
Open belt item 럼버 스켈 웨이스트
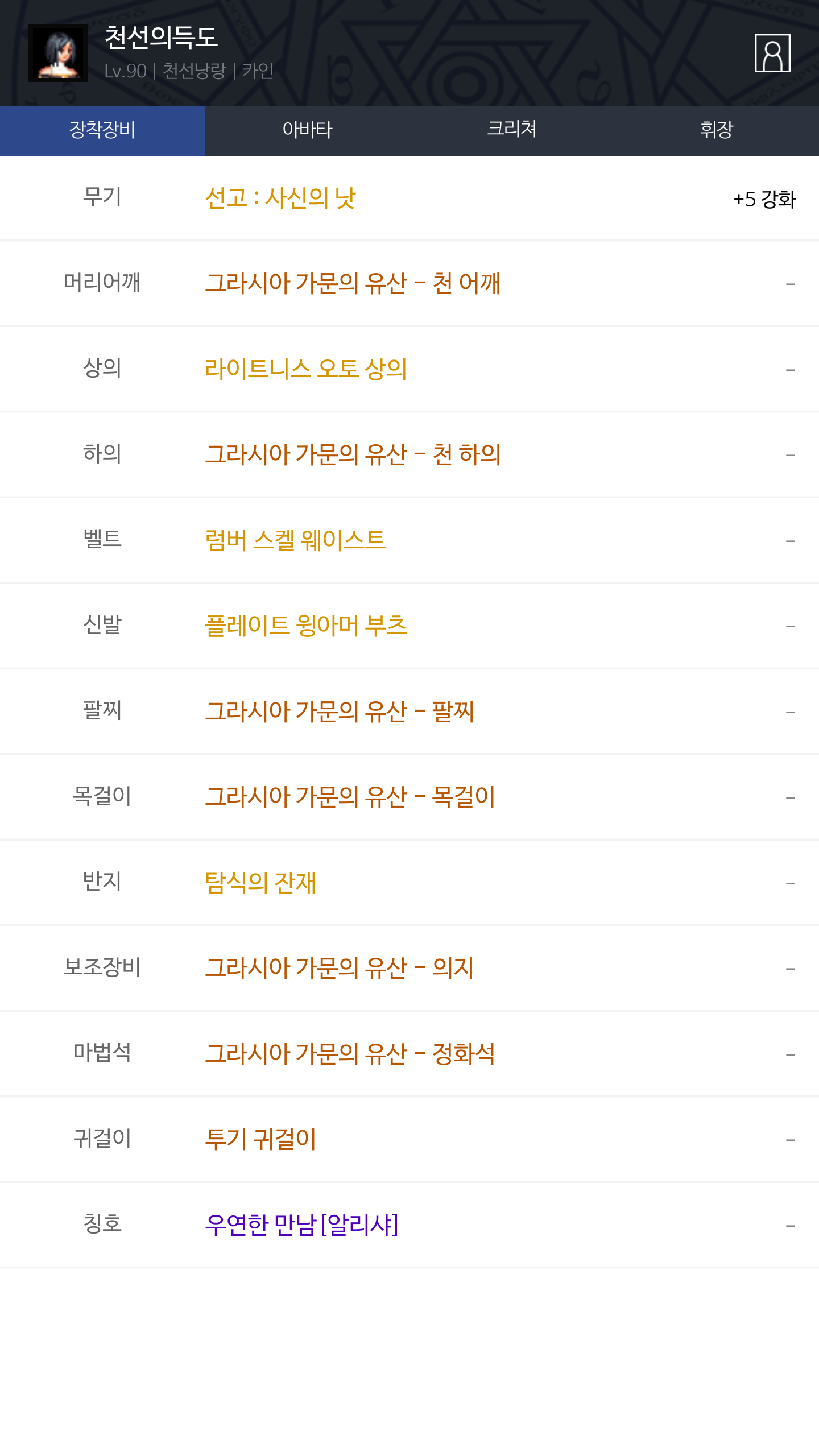[295, 540]
